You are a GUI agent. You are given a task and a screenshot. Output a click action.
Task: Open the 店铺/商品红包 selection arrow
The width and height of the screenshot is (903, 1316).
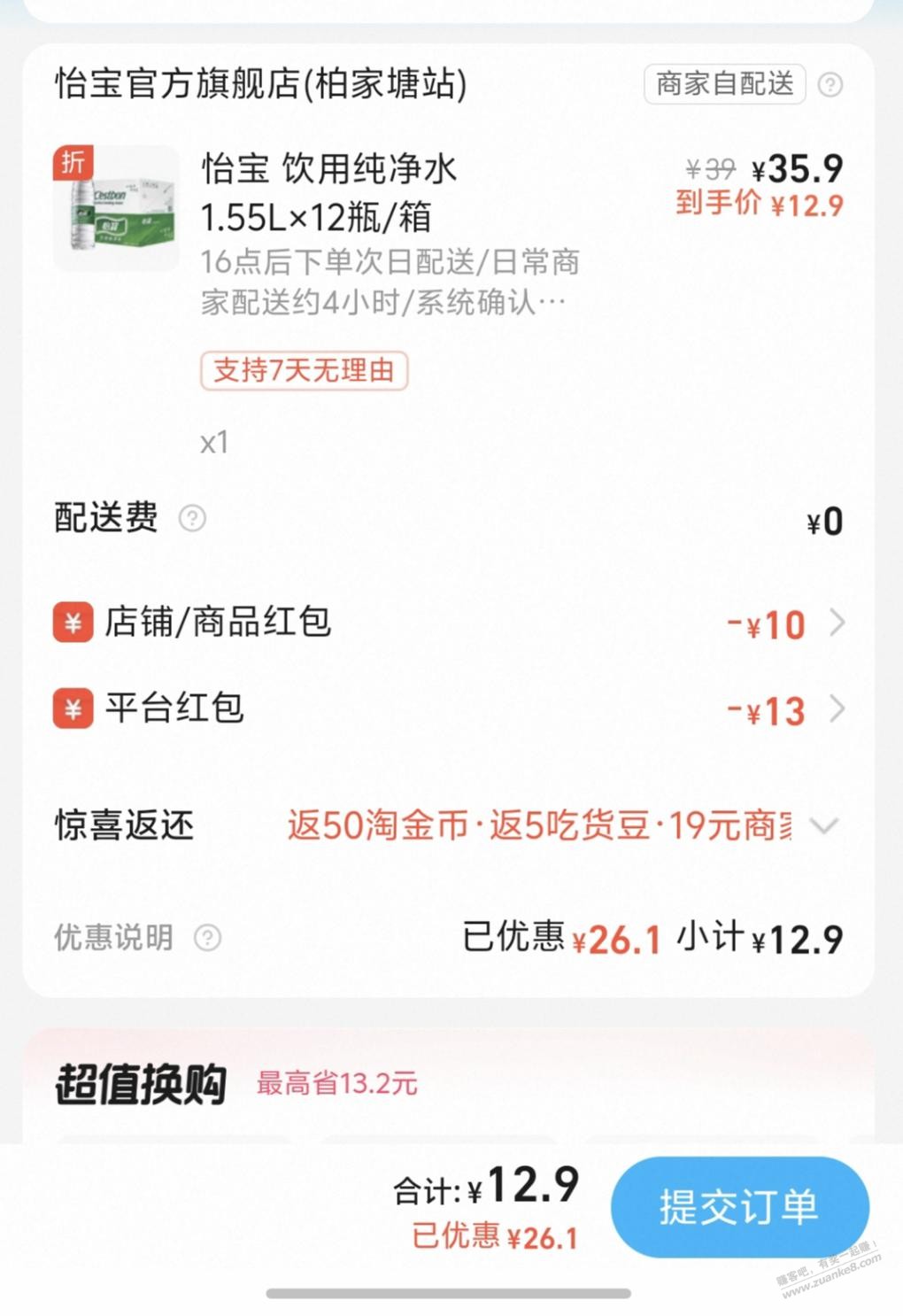[x=836, y=623]
